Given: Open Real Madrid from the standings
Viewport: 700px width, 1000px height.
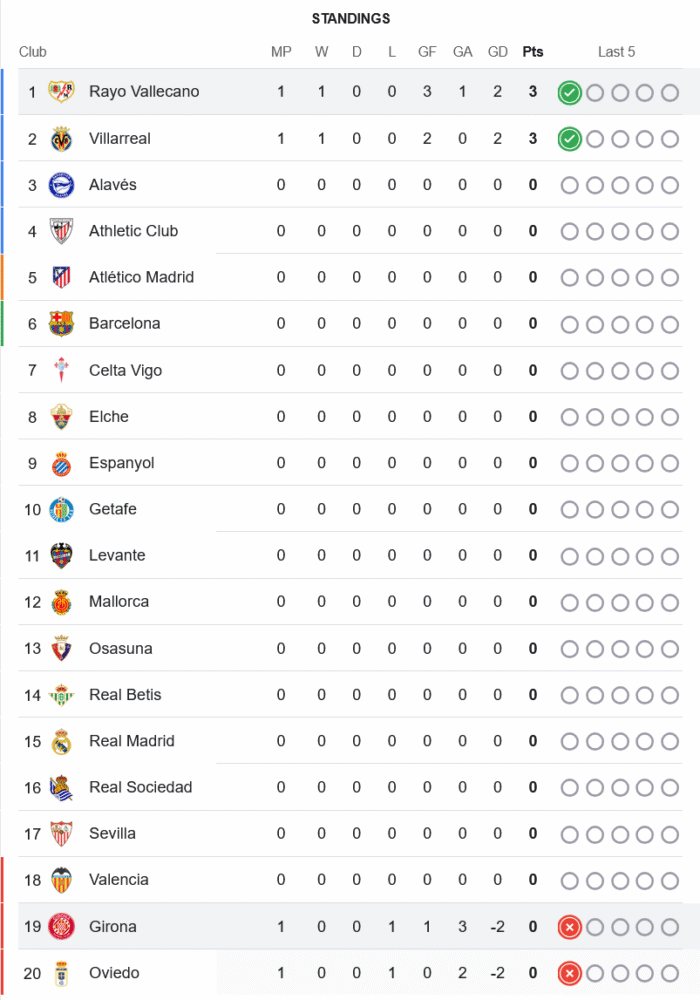Looking at the screenshot, I should click(131, 741).
